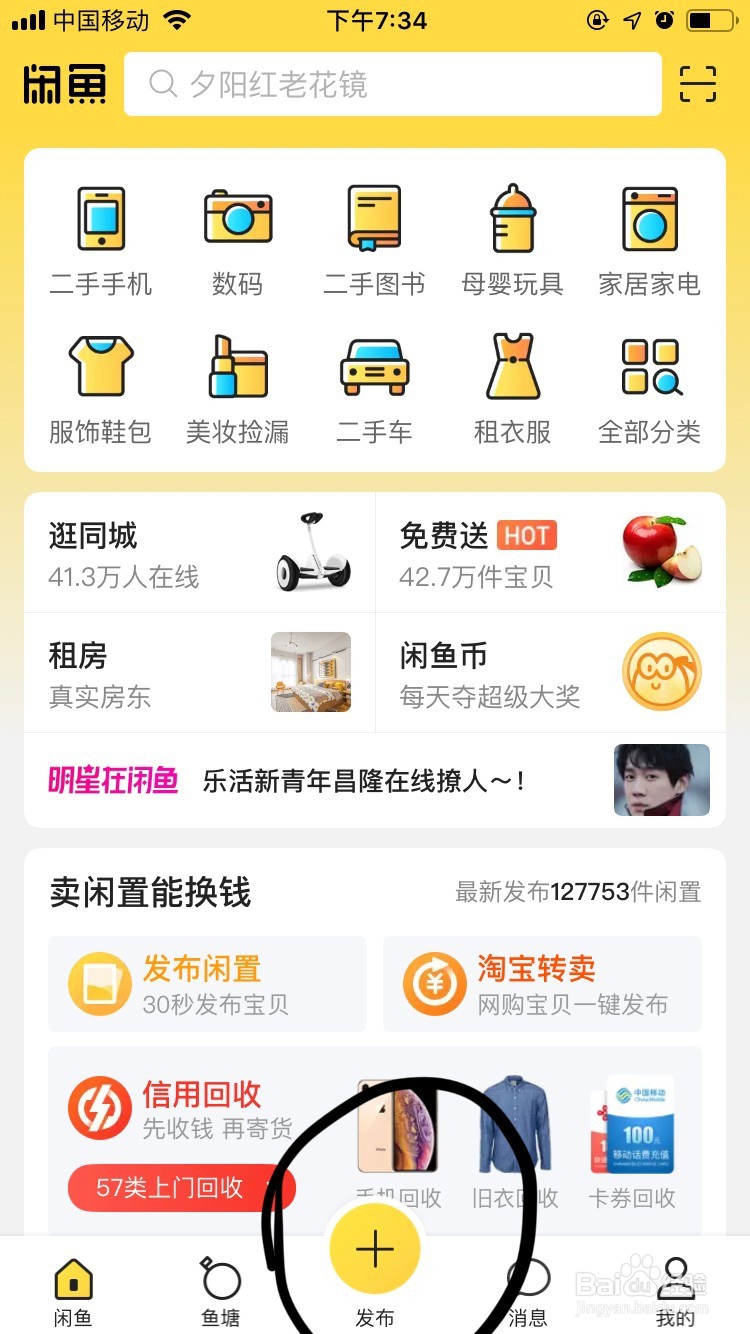Open the scan QR code icon
This screenshot has width=750, height=1334.
click(698, 84)
